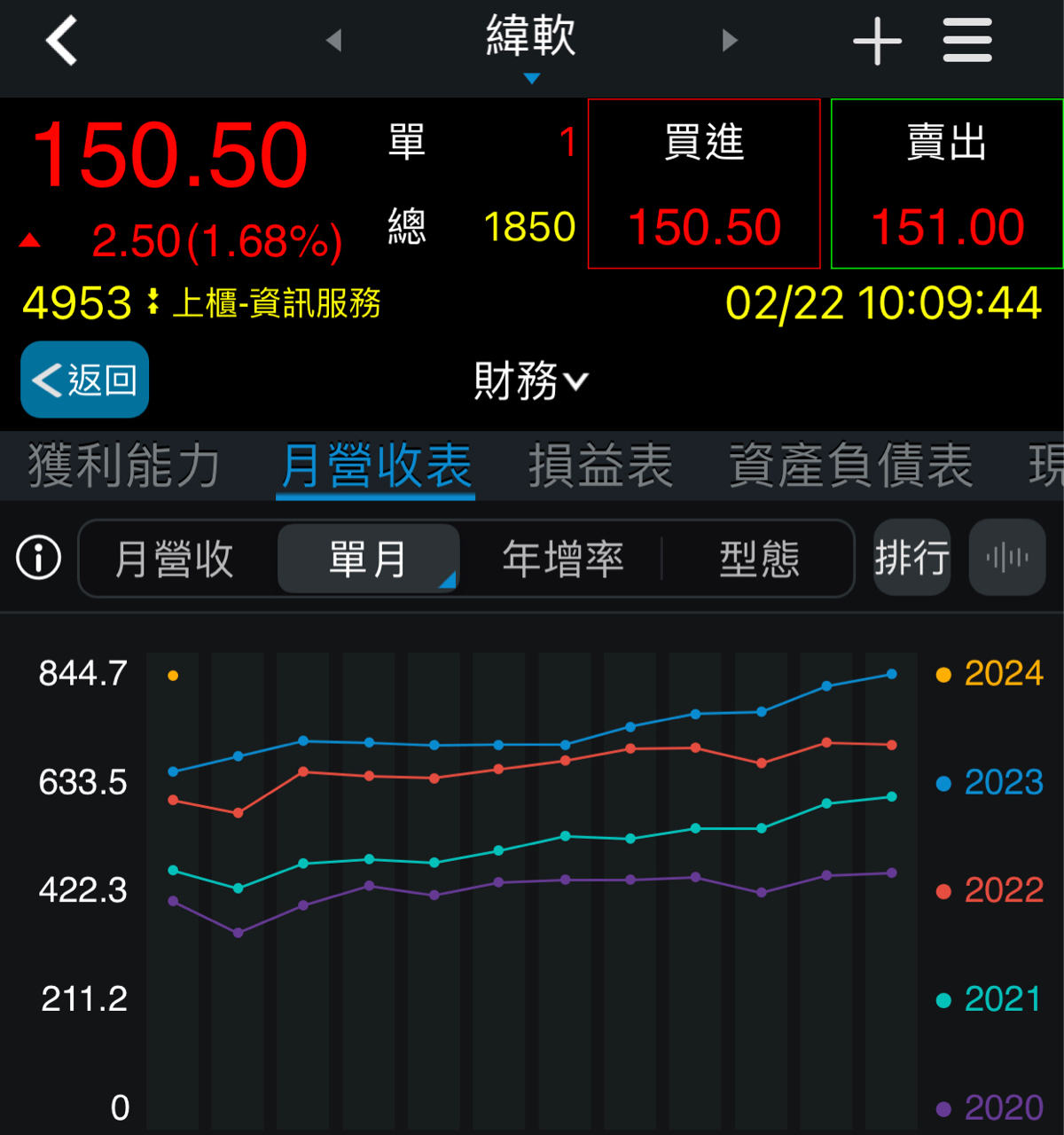Switch to the 獲利能力 tab
The width and height of the screenshot is (1064, 1135).
[x=124, y=466]
